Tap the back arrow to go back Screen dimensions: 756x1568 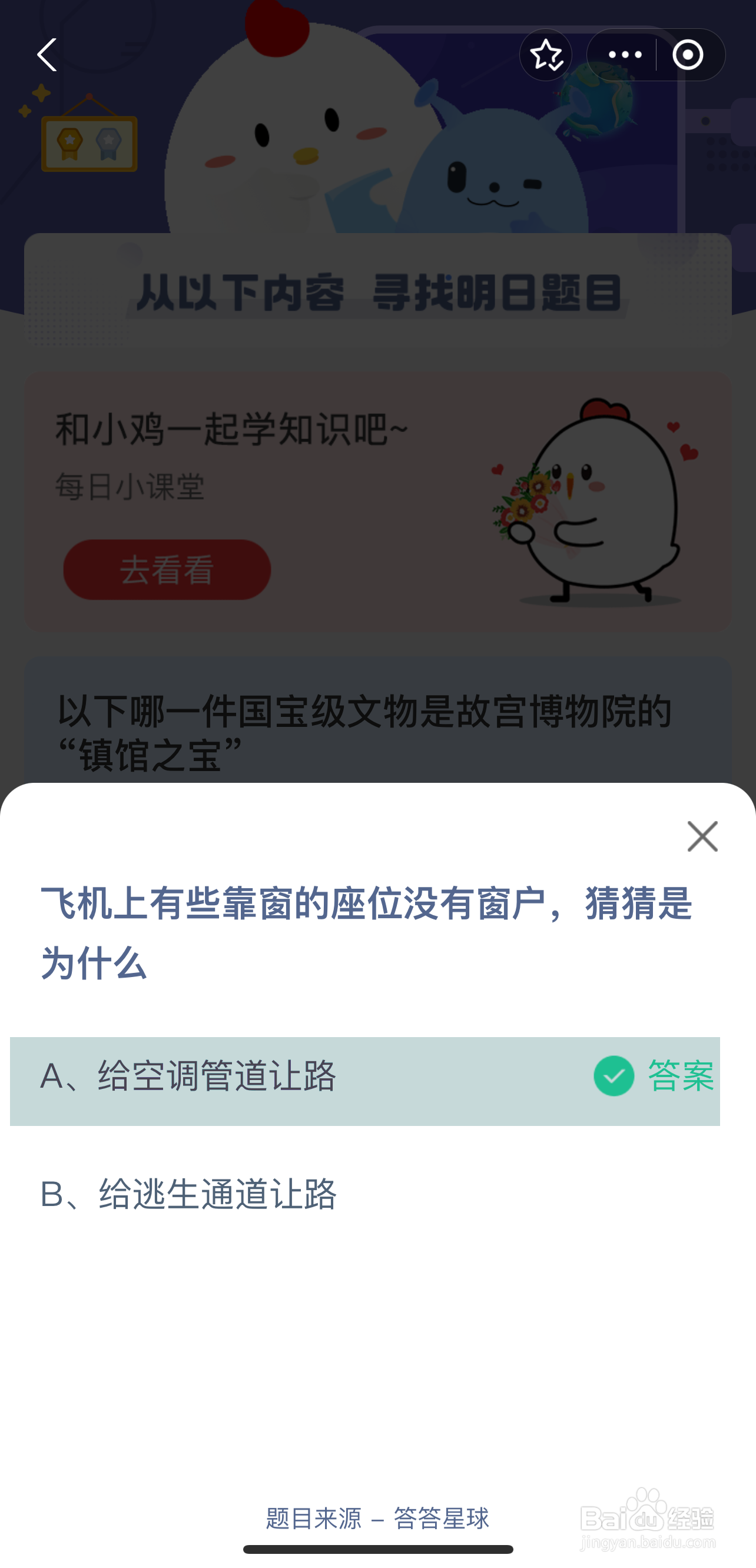click(x=48, y=55)
